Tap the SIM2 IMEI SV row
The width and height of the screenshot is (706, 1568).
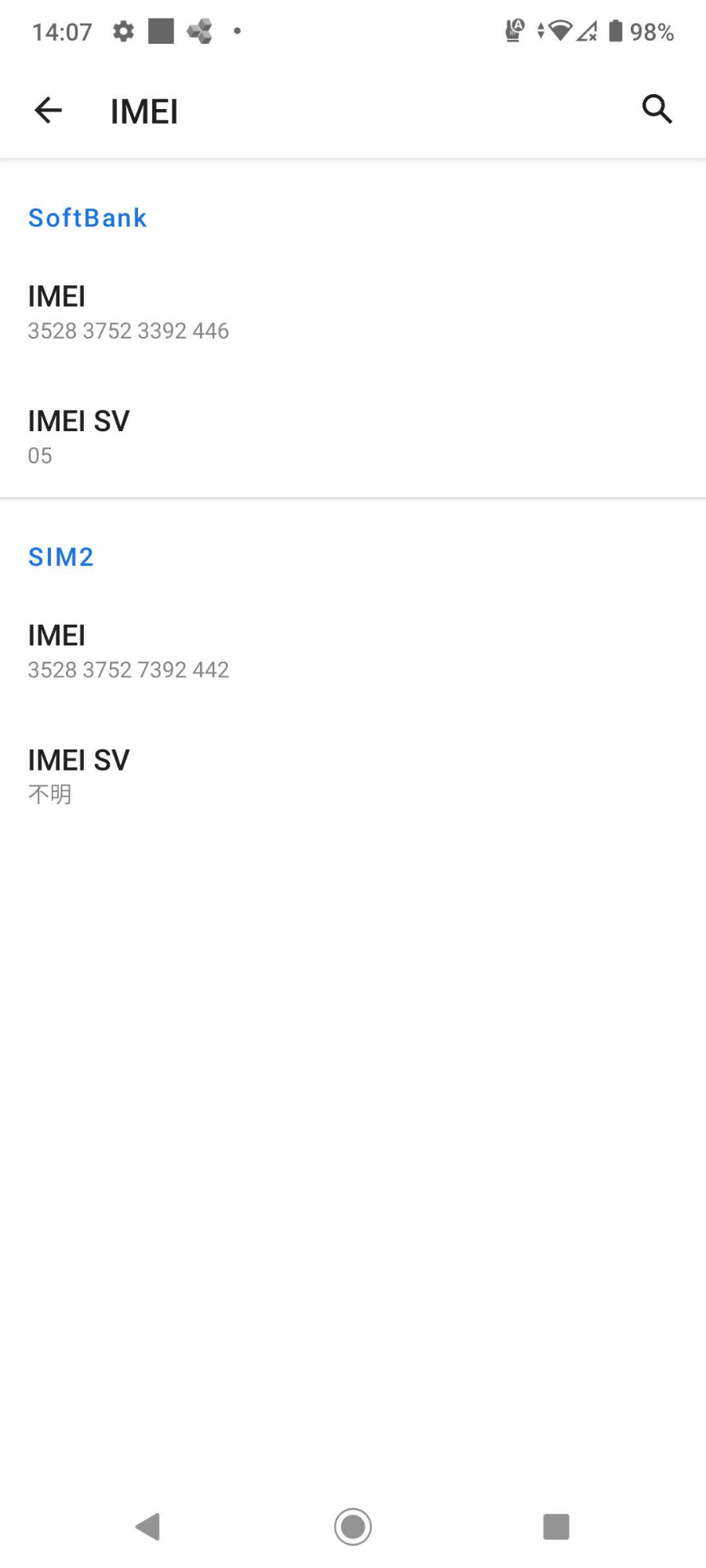tap(353, 776)
